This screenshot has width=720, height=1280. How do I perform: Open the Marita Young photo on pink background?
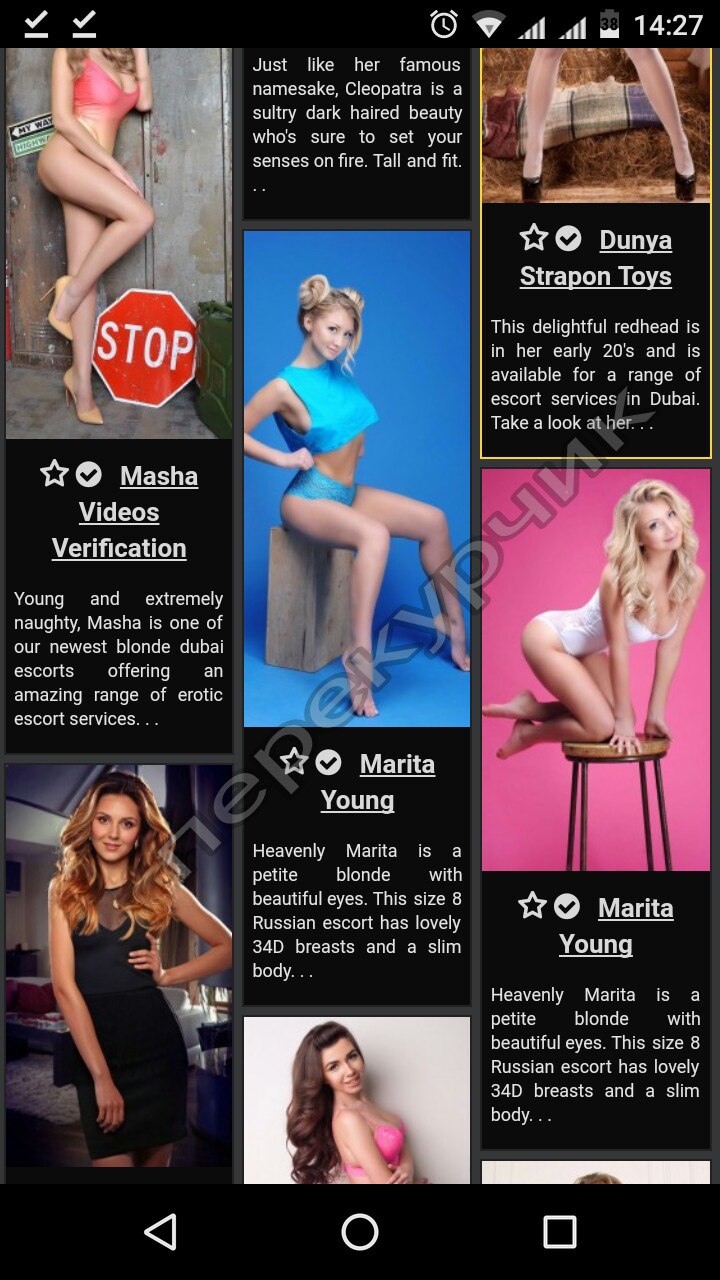click(596, 668)
